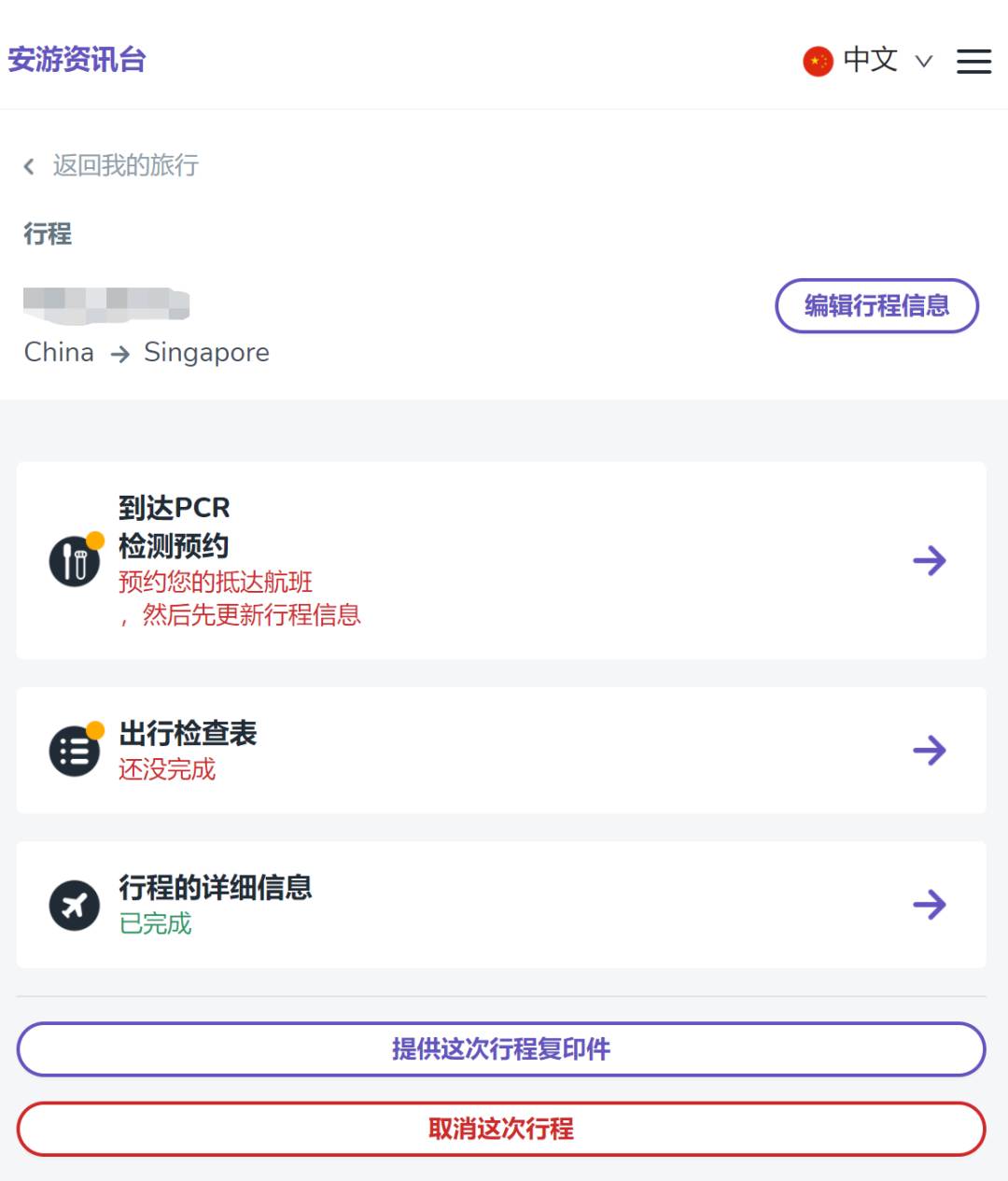The image size is (1008, 1181).
Task: Select the checklist icon for 出行检查表
Action: coord(74,750)
